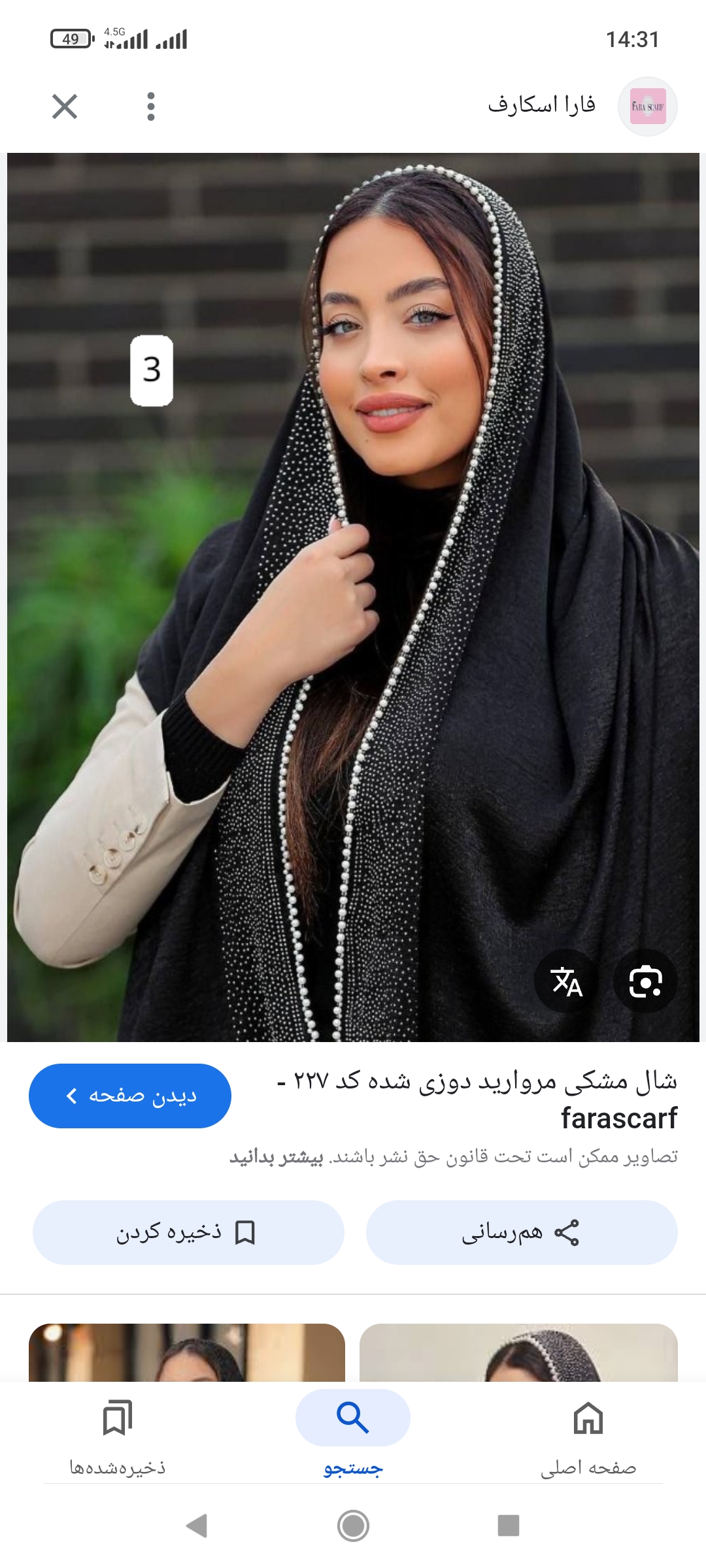Save image with ذخیره کردن button
706x1568 pixels.
coord(188,1232)
